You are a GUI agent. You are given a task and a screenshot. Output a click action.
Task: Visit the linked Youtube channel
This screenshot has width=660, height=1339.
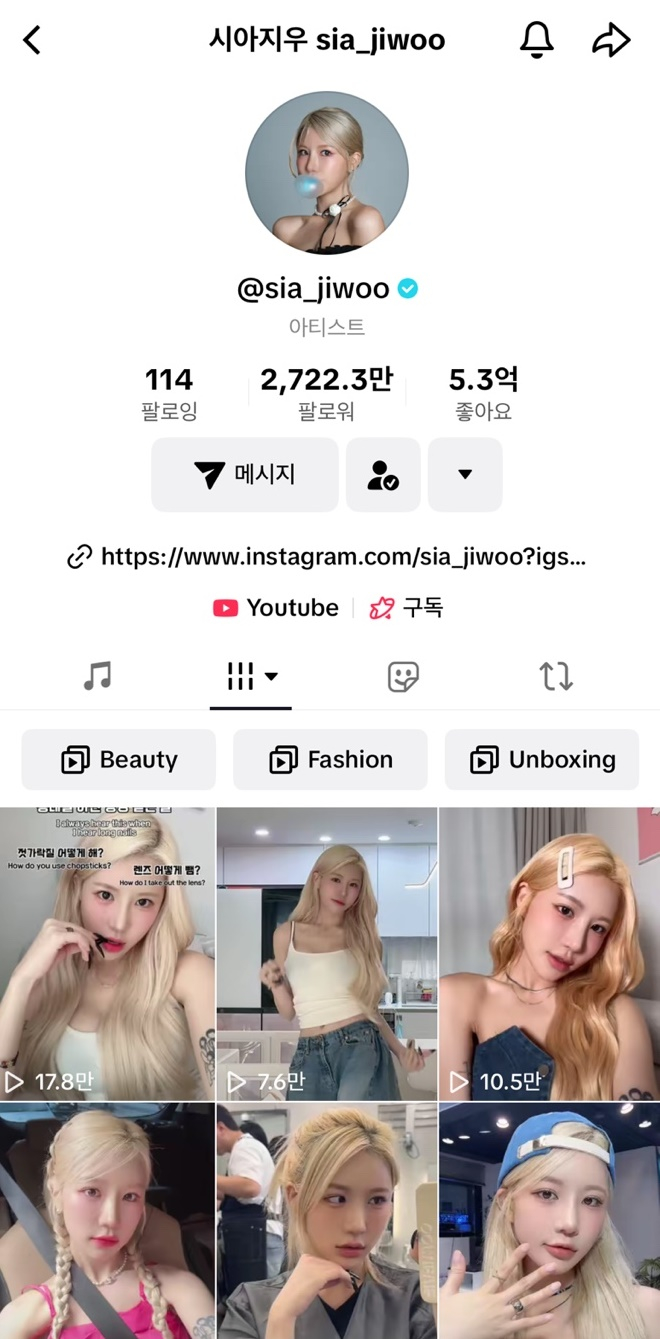pos(276,608)
